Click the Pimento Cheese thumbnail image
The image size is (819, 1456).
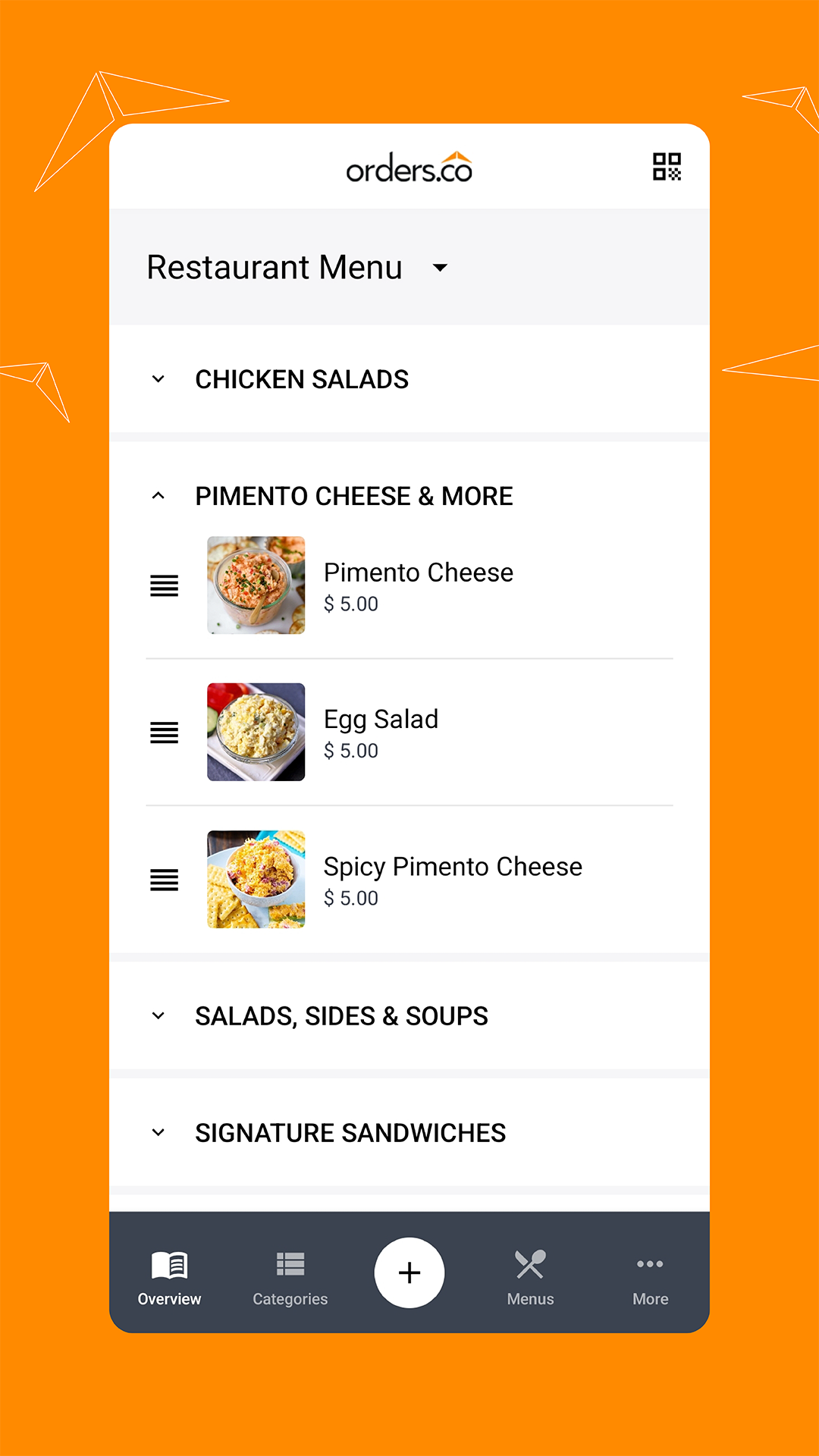coord(256,585)
